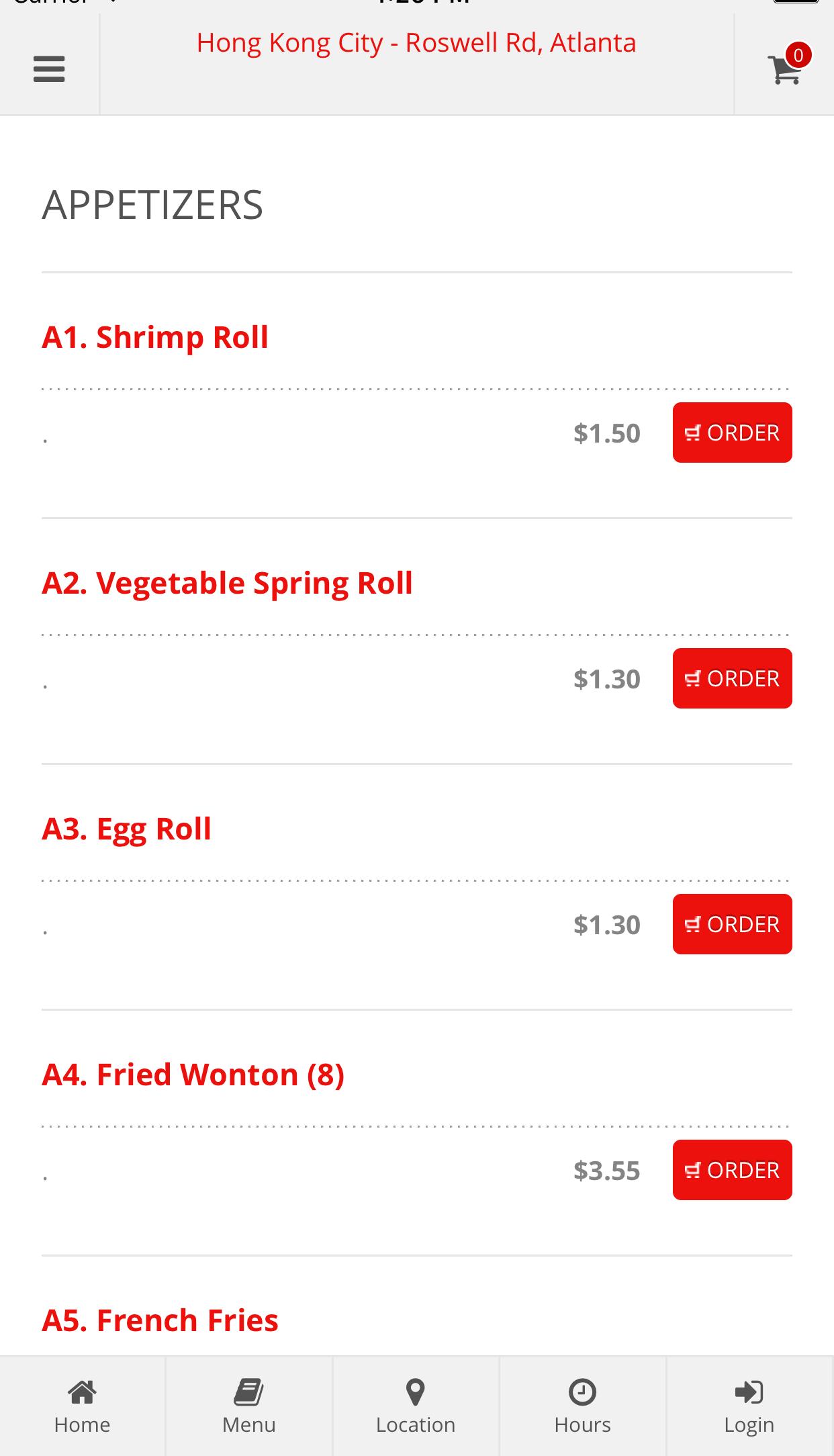The height and width of the screenshot is (1456, 834).
Task: Switch to the Menu tab
Action: point(249,1406)
